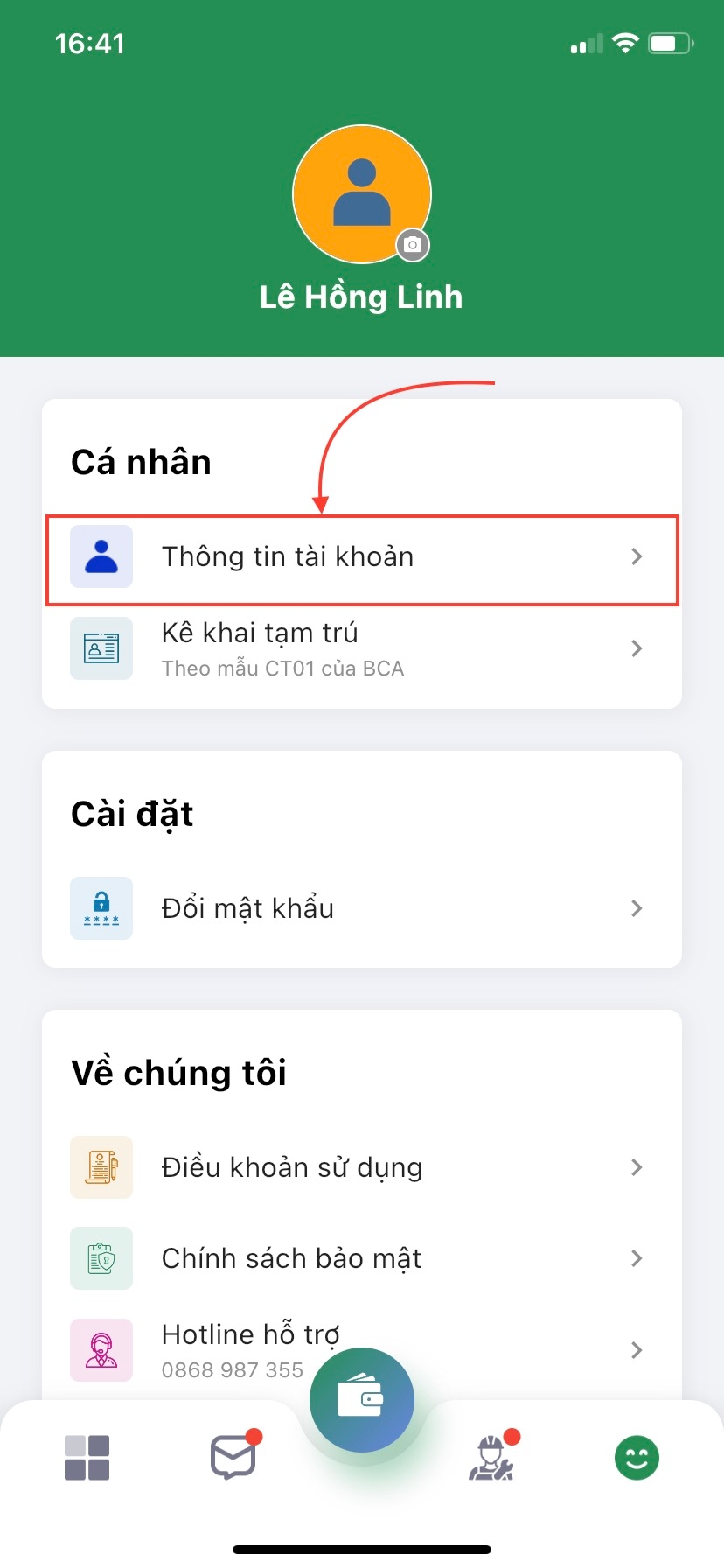Screen dimensions: 724x1568
Task: View Điều khoản sử dụng
Action: tap(361, 1167)
